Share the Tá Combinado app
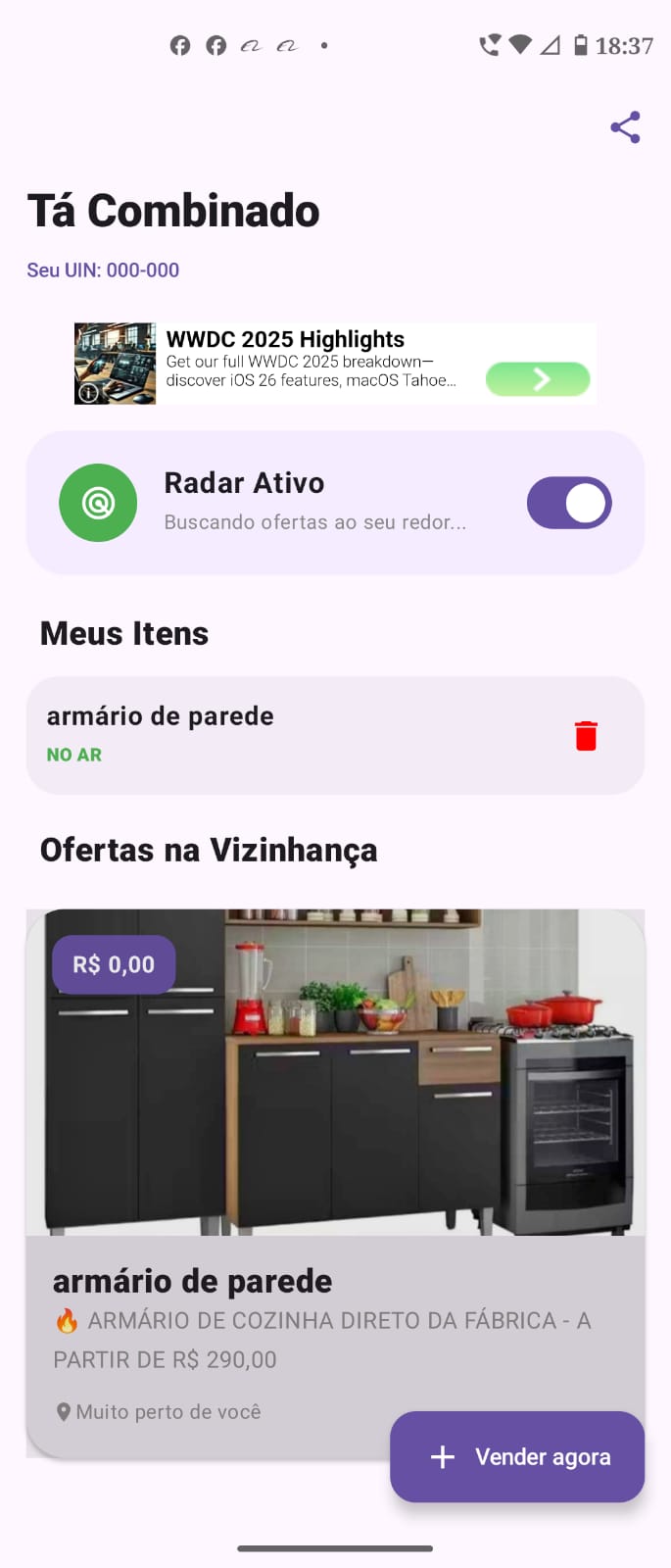671x1568 pixels. click(x=625, y=127)
